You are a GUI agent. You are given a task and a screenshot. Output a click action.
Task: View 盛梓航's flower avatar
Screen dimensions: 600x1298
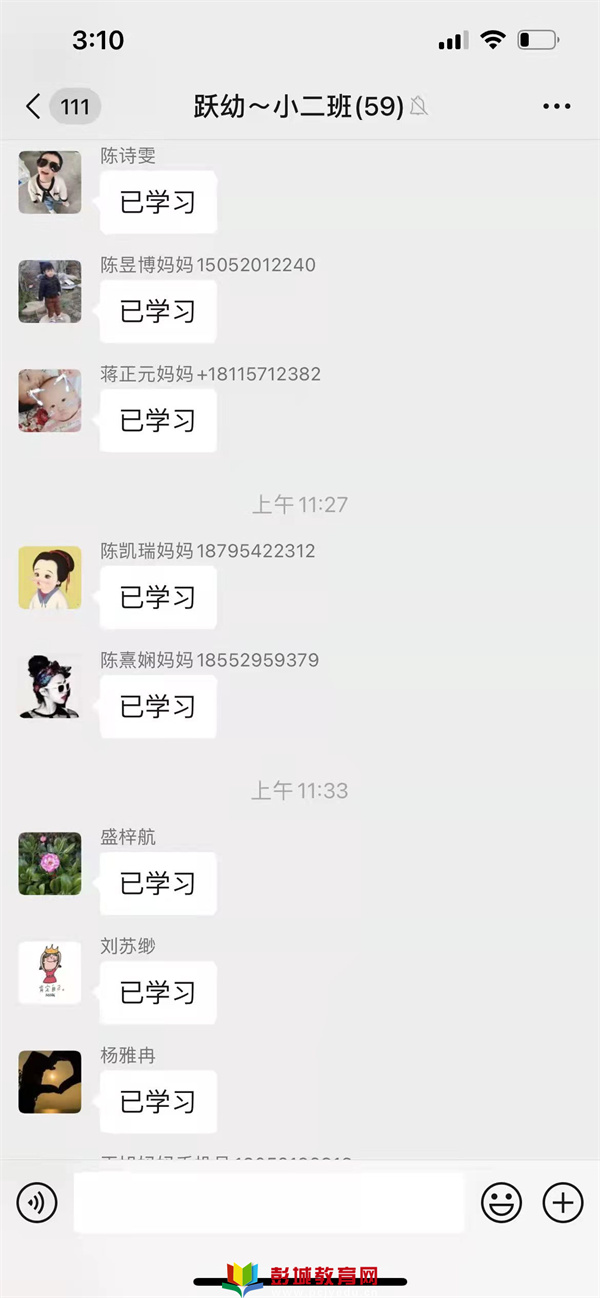50,863
